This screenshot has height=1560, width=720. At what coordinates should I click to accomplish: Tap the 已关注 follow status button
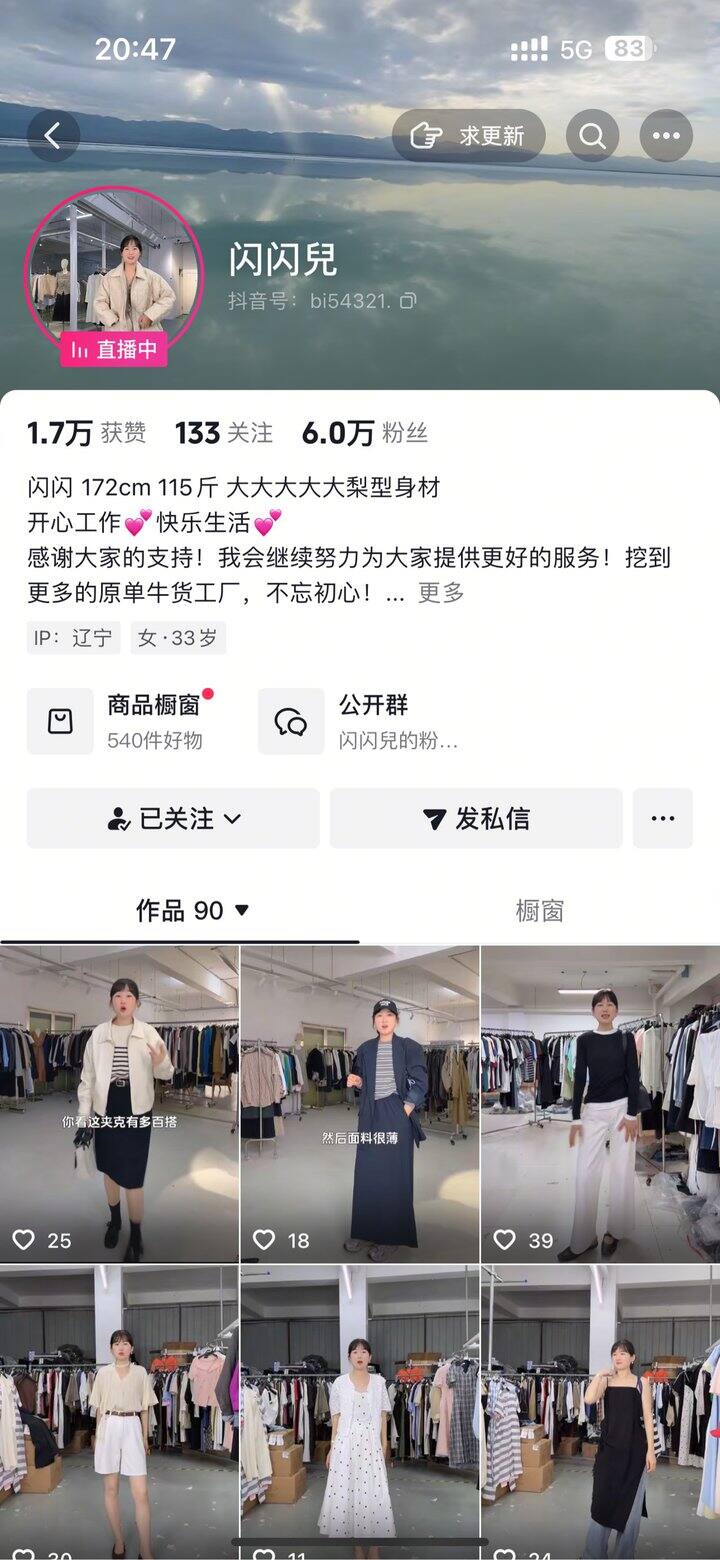tap(173, 819)
